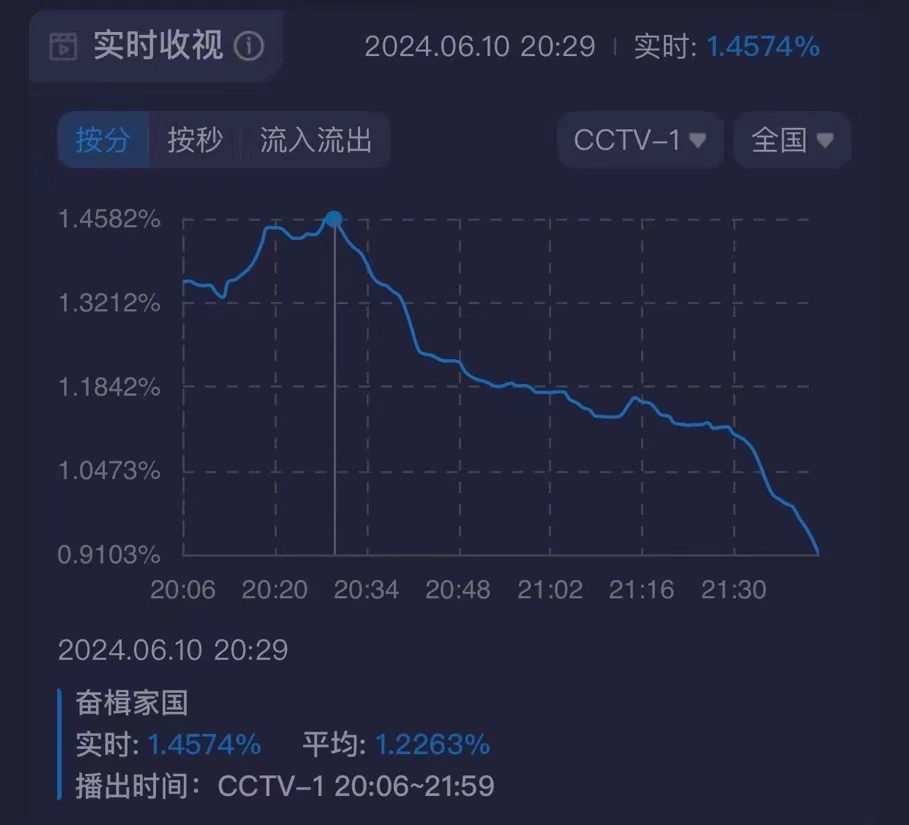Switch to the 按秒 tab
909x825 pixels.
point(195,140)
